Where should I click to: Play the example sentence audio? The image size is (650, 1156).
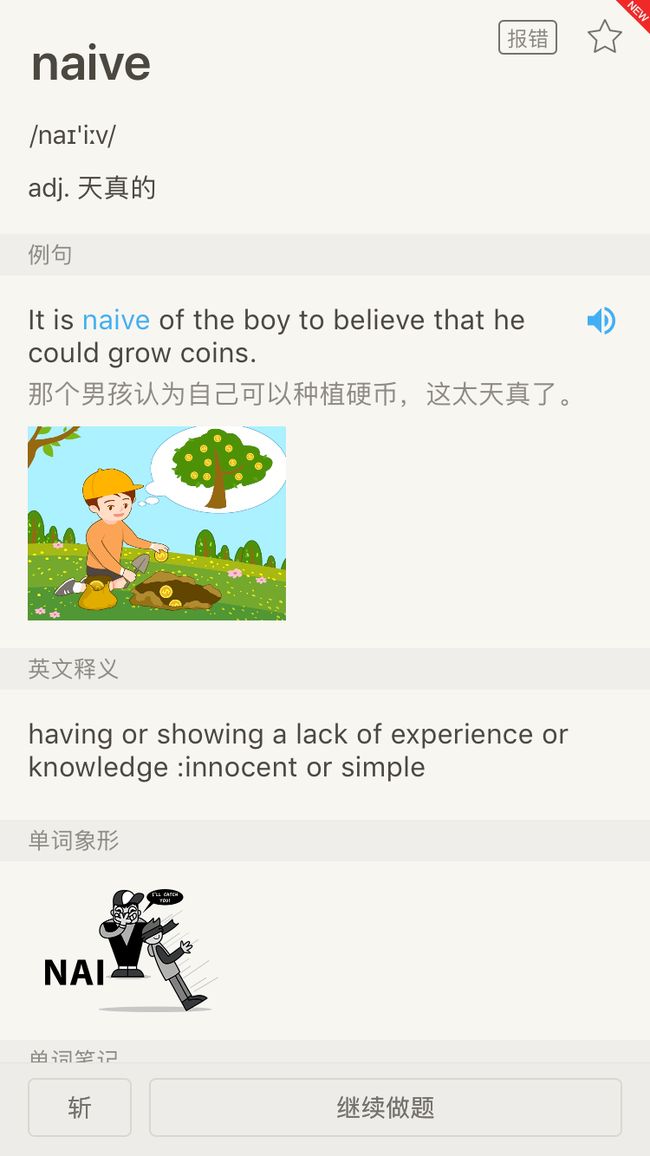click(x=601, y=321)
